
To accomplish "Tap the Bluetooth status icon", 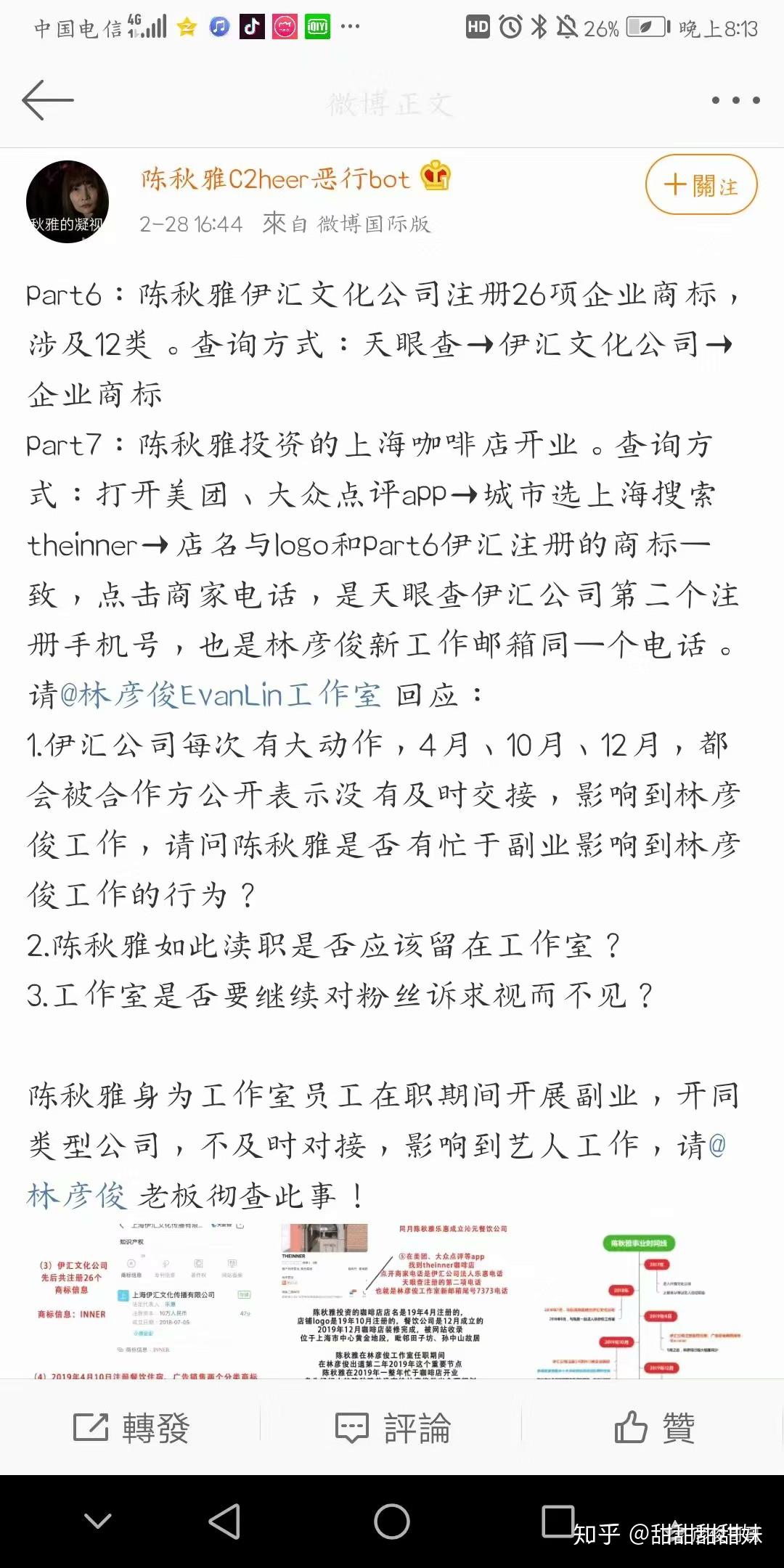I will pos(539,28).
